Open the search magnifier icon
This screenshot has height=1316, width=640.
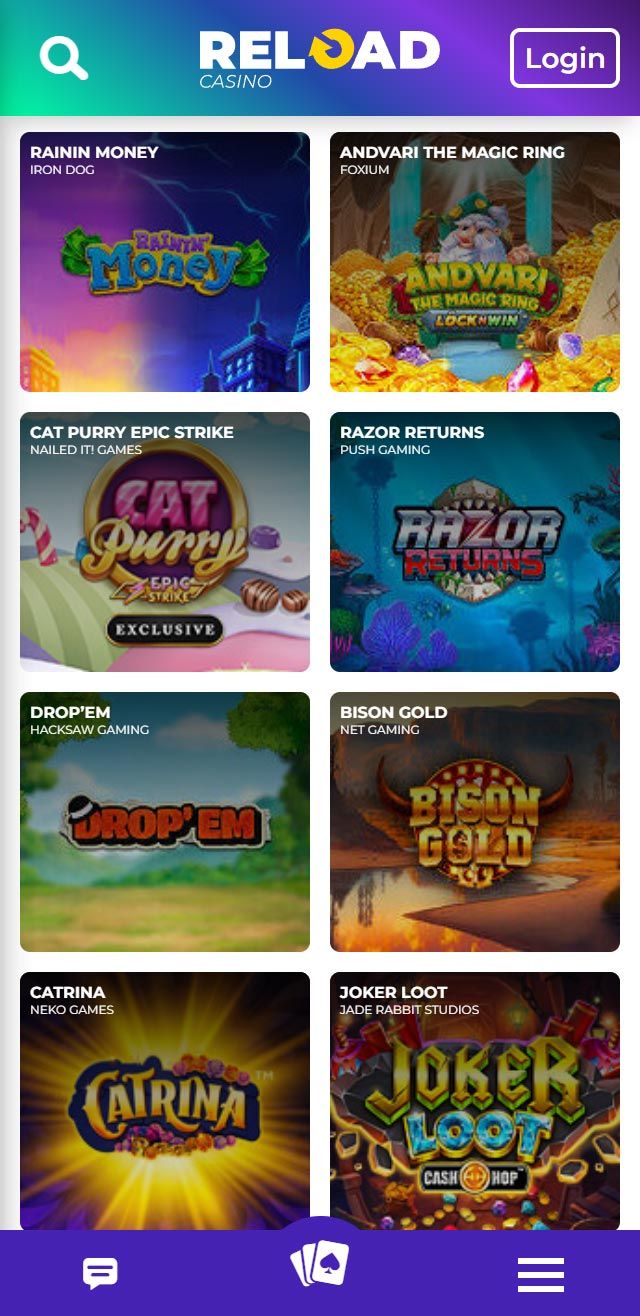(x=64, y=58)
